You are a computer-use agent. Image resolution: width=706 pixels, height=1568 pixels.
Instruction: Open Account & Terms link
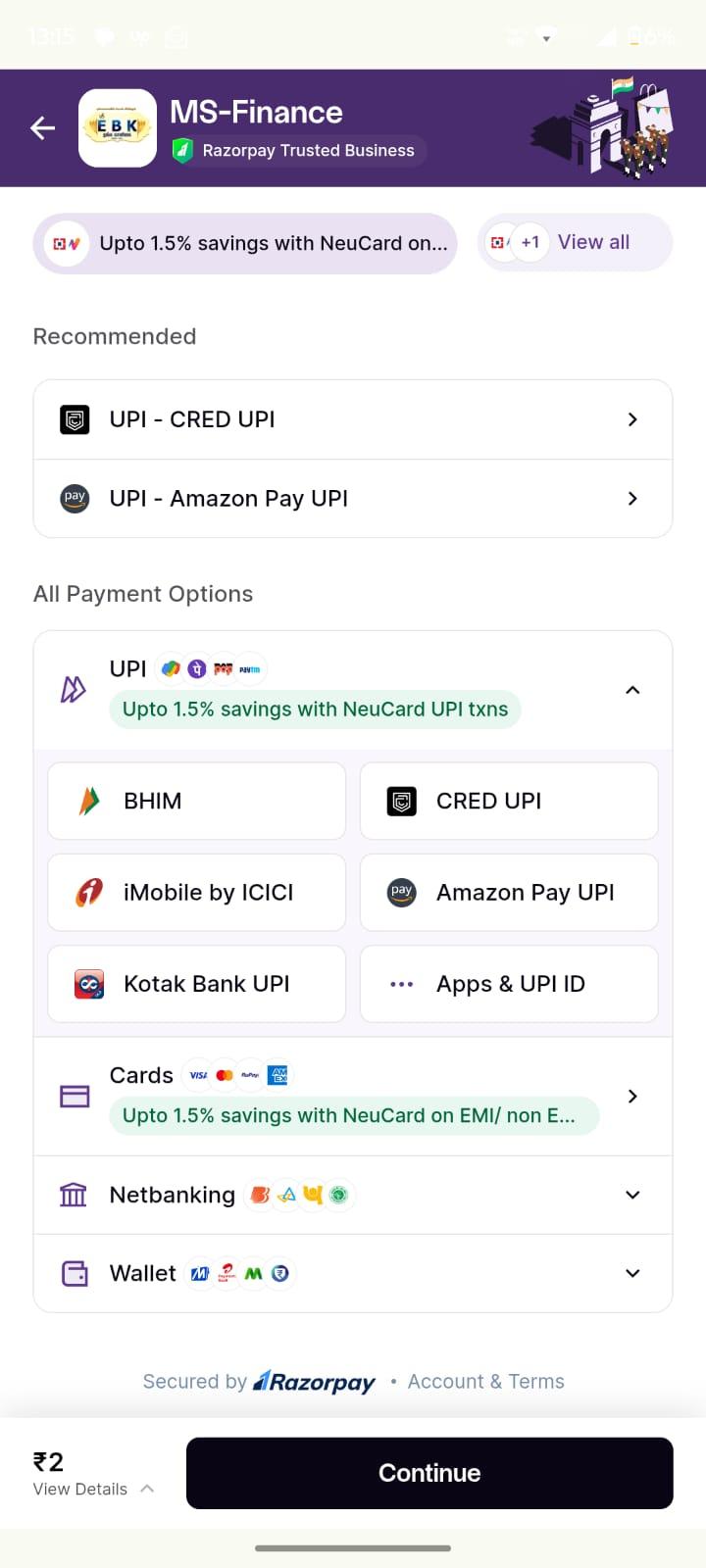pyautogui.click(x=485, y=1382)
